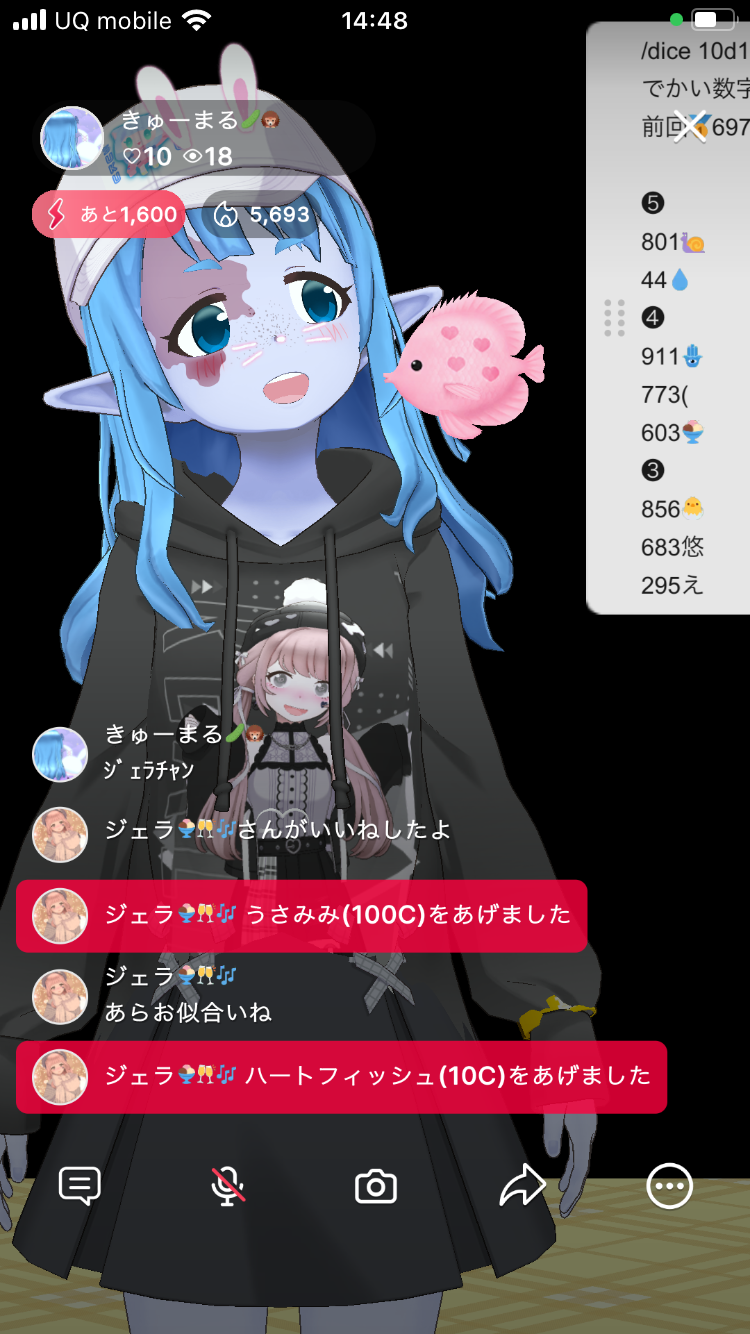Open きゅーまる avatar in the comments
The height and width of the screenshot is (1334, 750).
coord(60,754)
